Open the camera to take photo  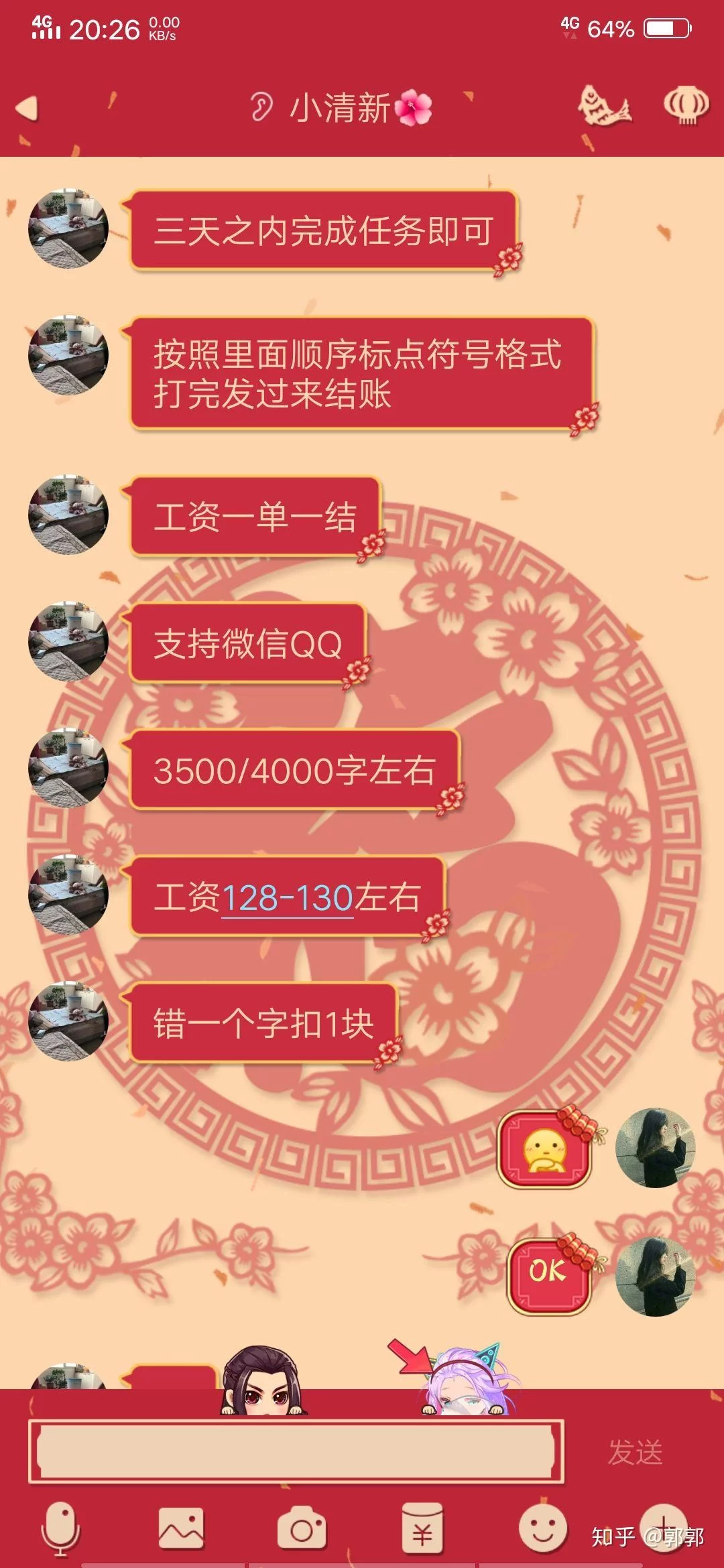tap(302, 1529)
